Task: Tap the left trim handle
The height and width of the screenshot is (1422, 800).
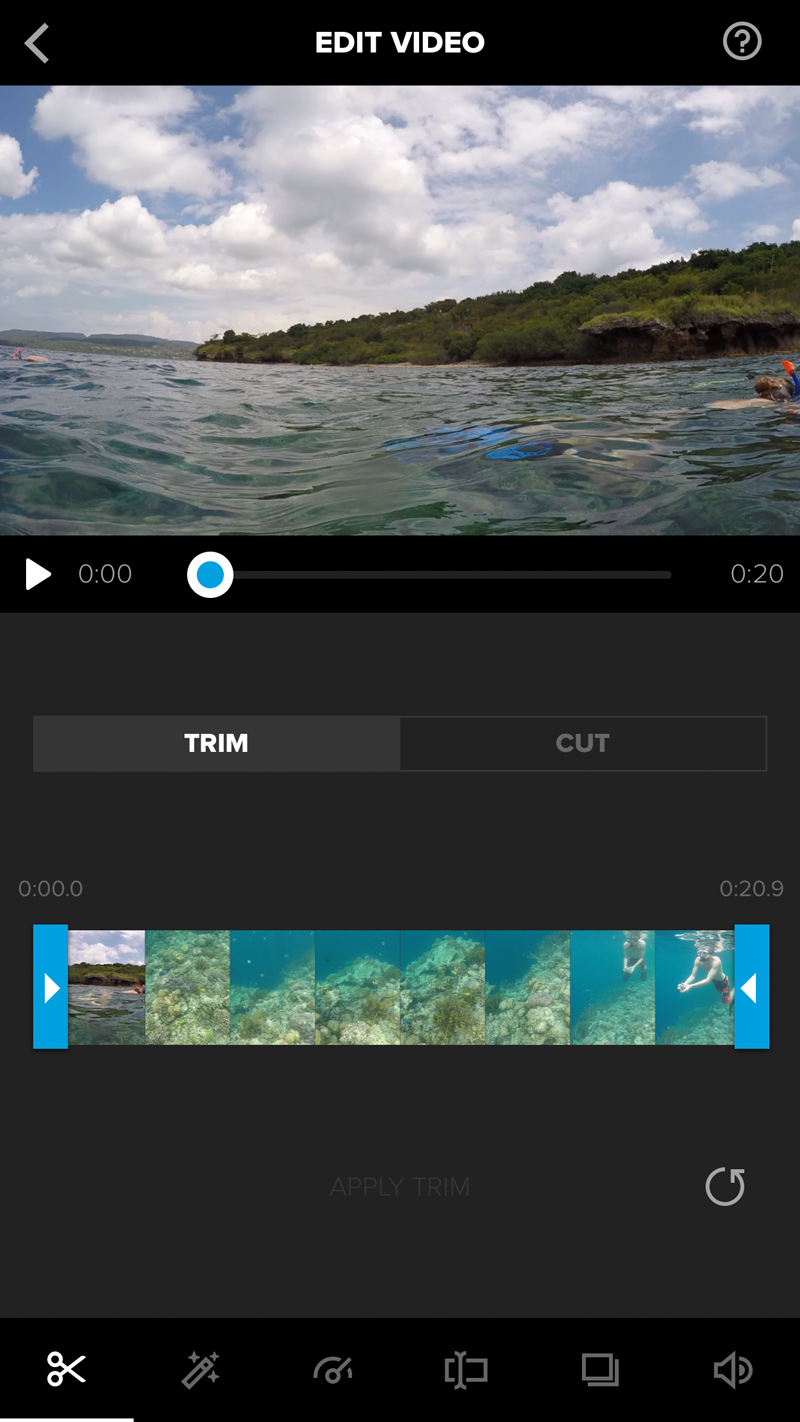Action: tap(51, 987)
